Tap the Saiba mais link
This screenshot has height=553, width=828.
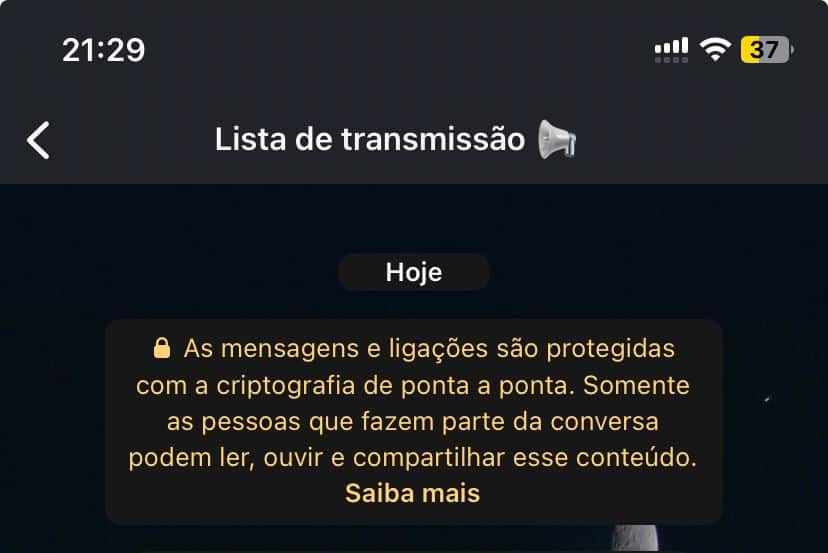click(412, 493)
